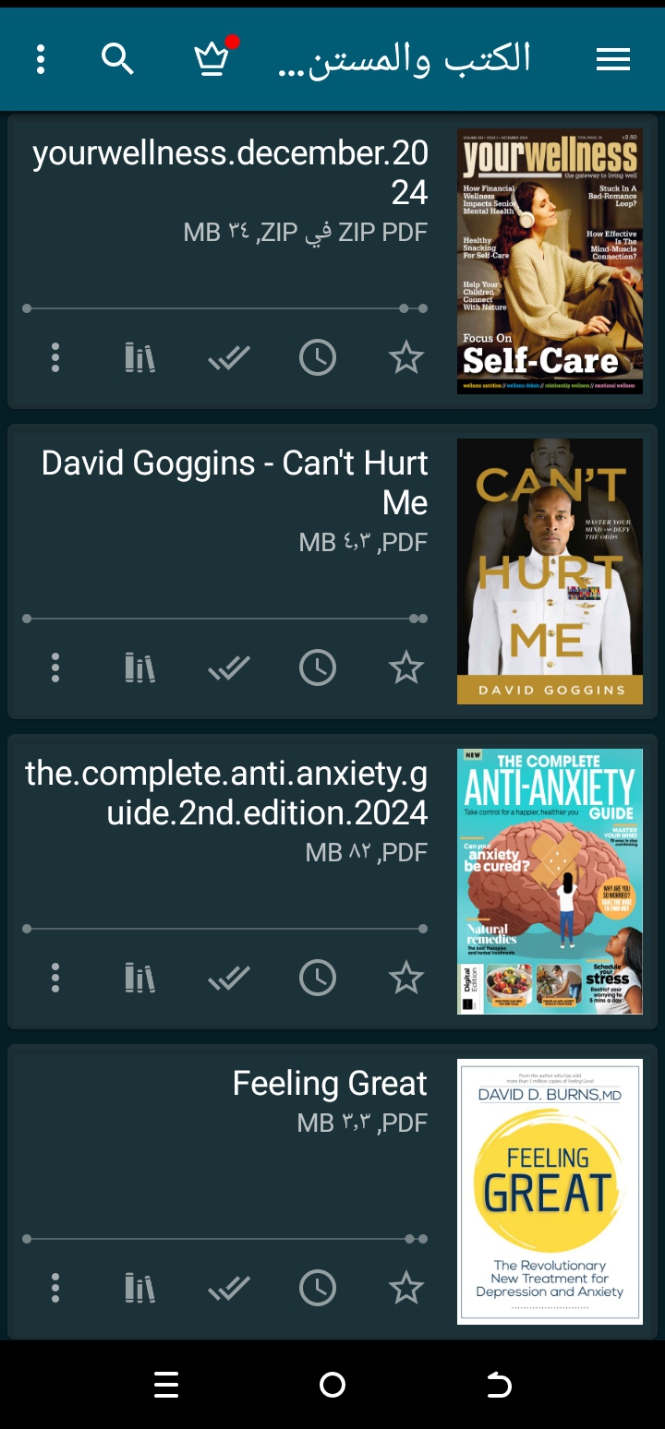
Task: Open the search in the top bar
Action: (118, 60)
